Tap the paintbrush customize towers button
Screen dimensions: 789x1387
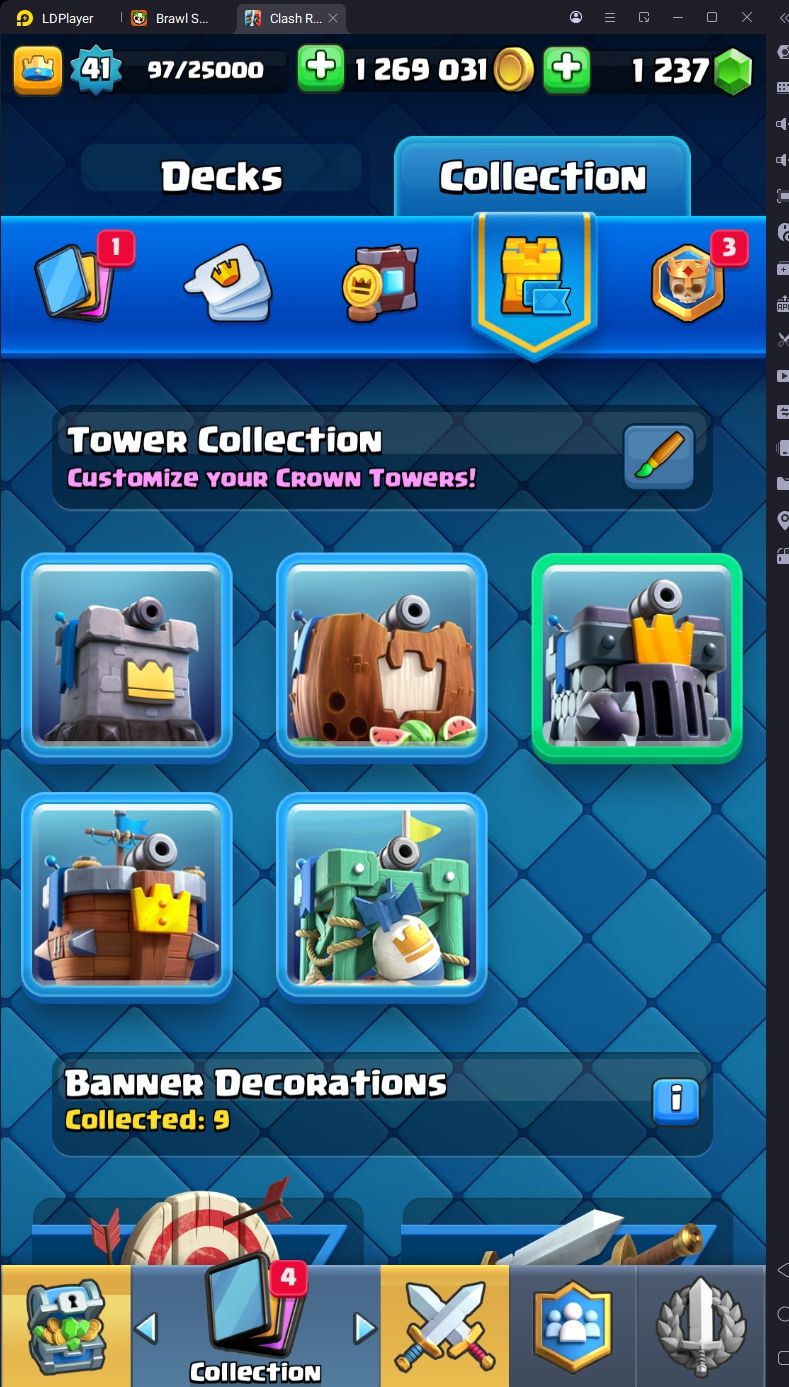(x=659, y=458)
